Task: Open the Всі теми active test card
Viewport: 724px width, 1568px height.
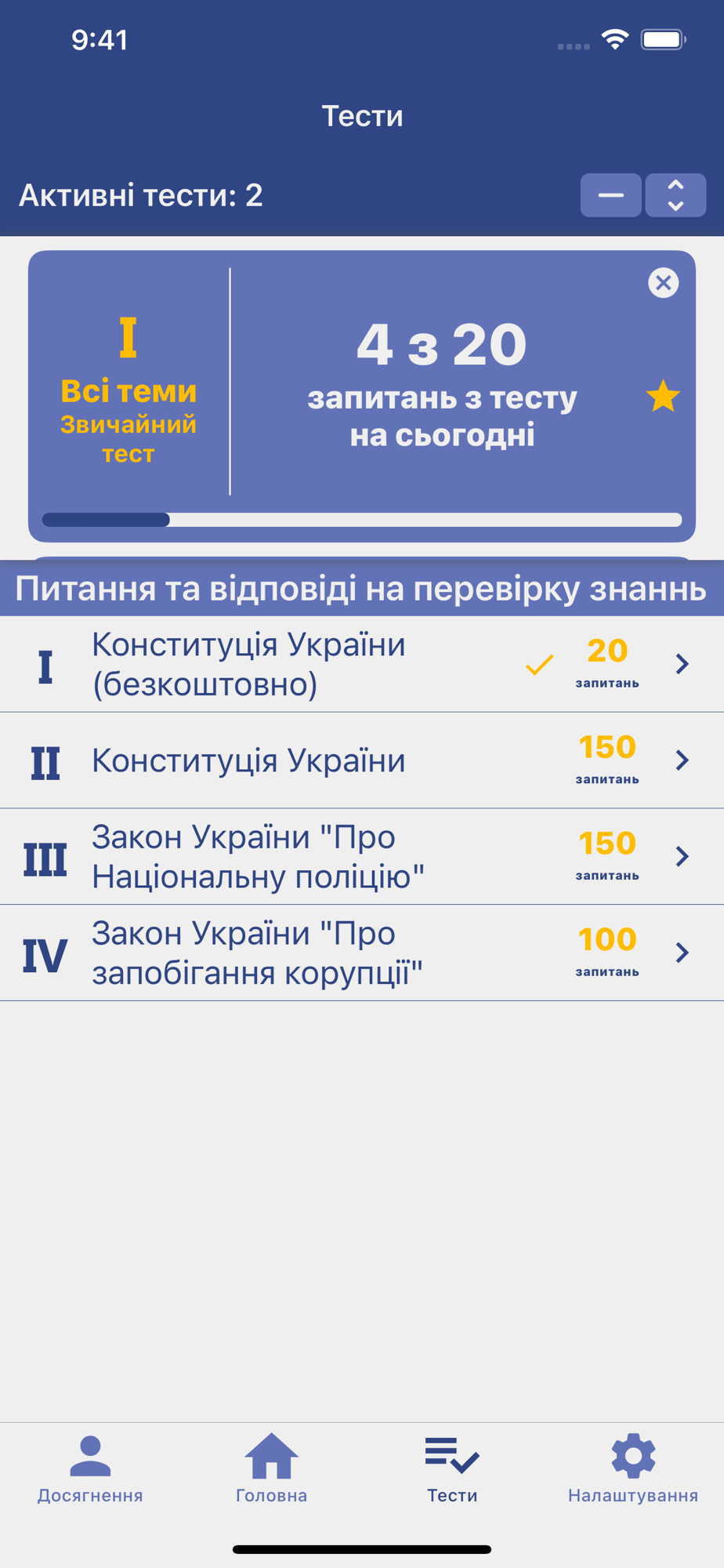Action: [362, 396]
